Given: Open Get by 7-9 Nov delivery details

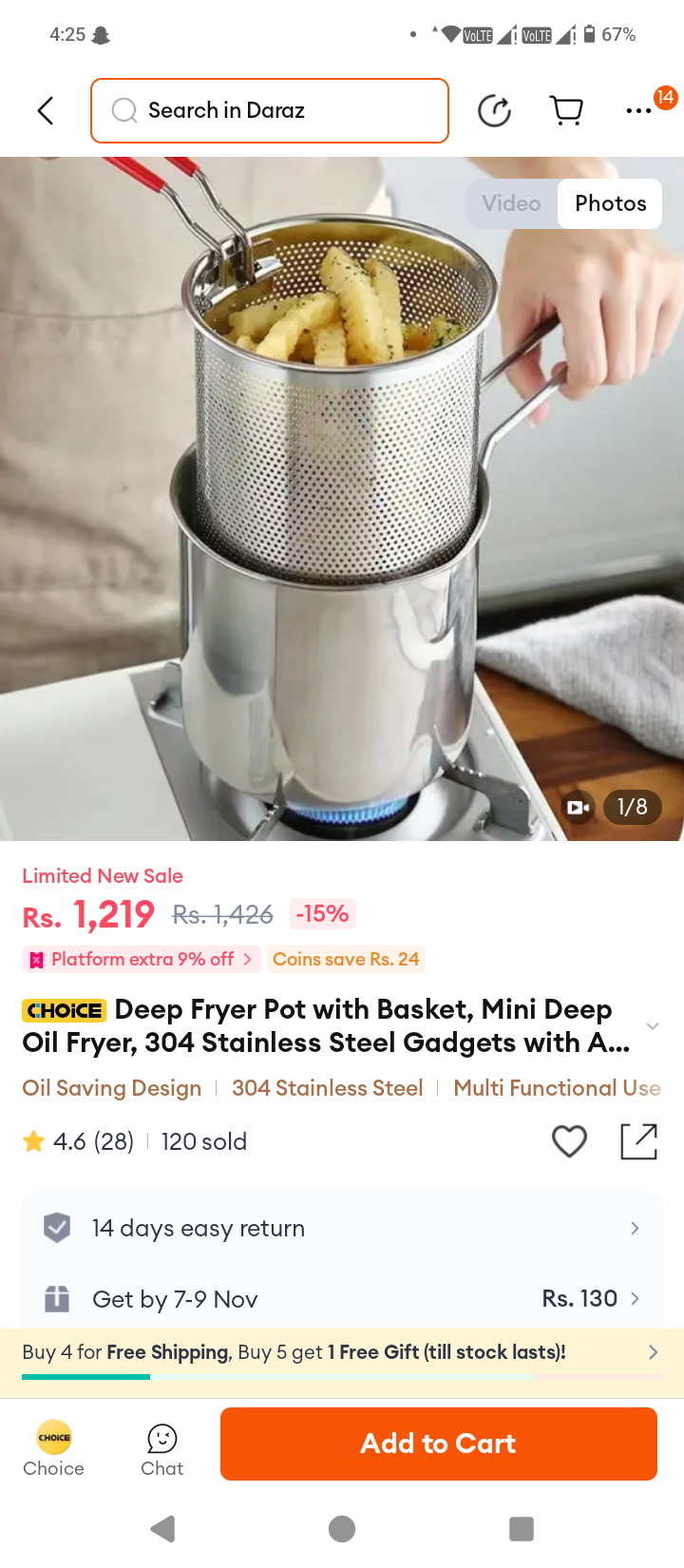Looking at the screenshot, I should 342,1298.
